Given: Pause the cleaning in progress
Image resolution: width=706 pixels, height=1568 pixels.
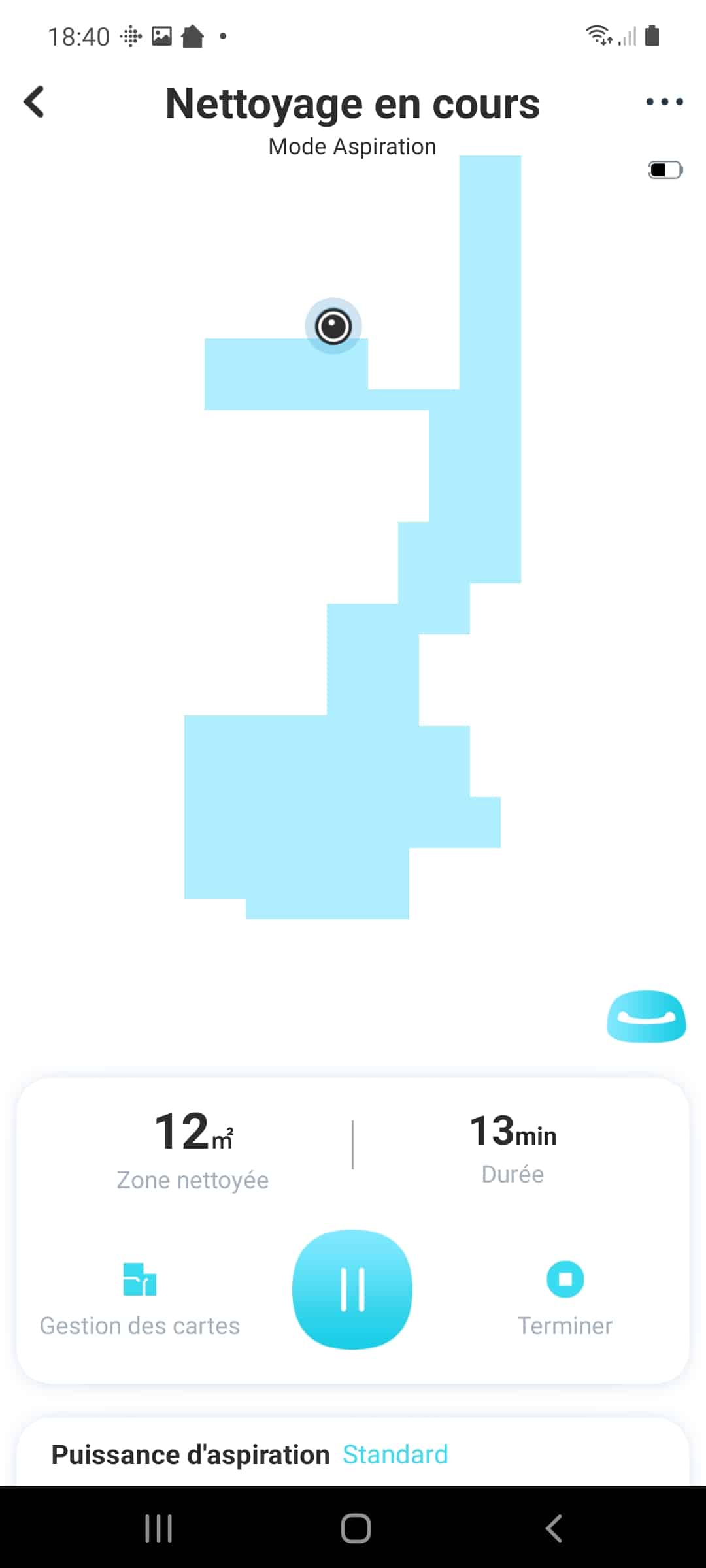Looking at the screenshot, I should coord(352,1289).
